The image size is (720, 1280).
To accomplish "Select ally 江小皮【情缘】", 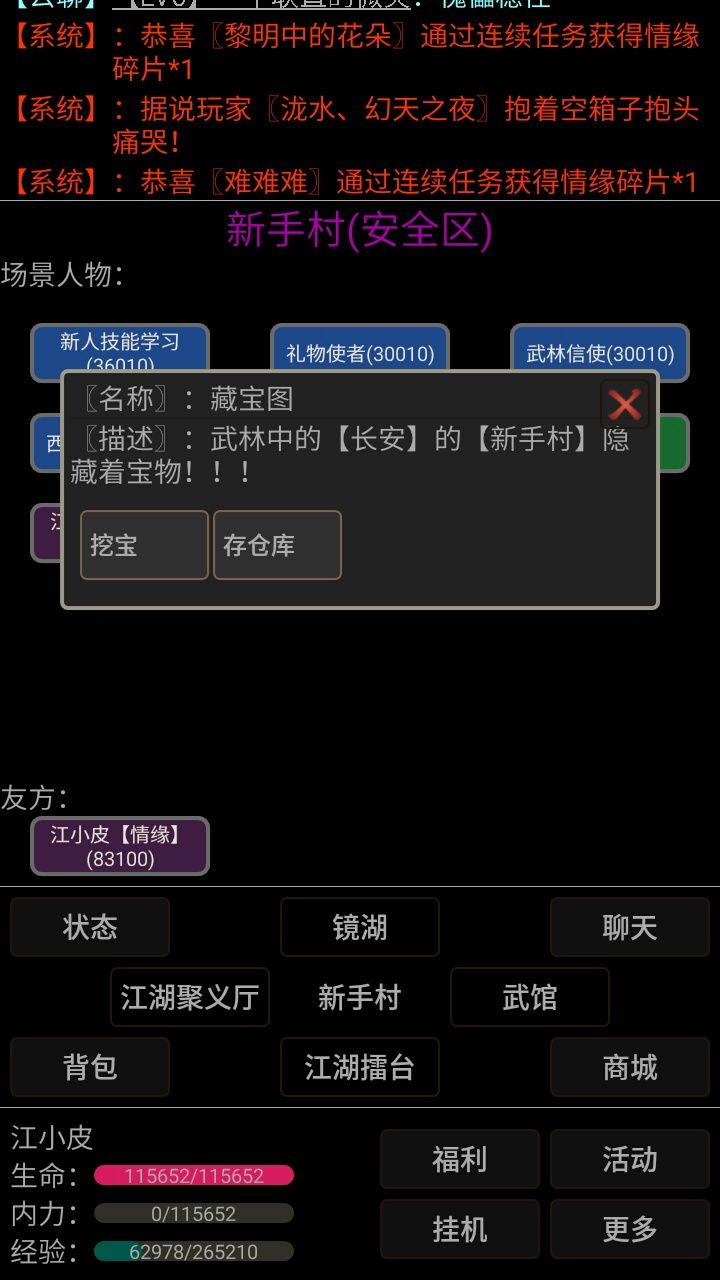I will 119,846.
